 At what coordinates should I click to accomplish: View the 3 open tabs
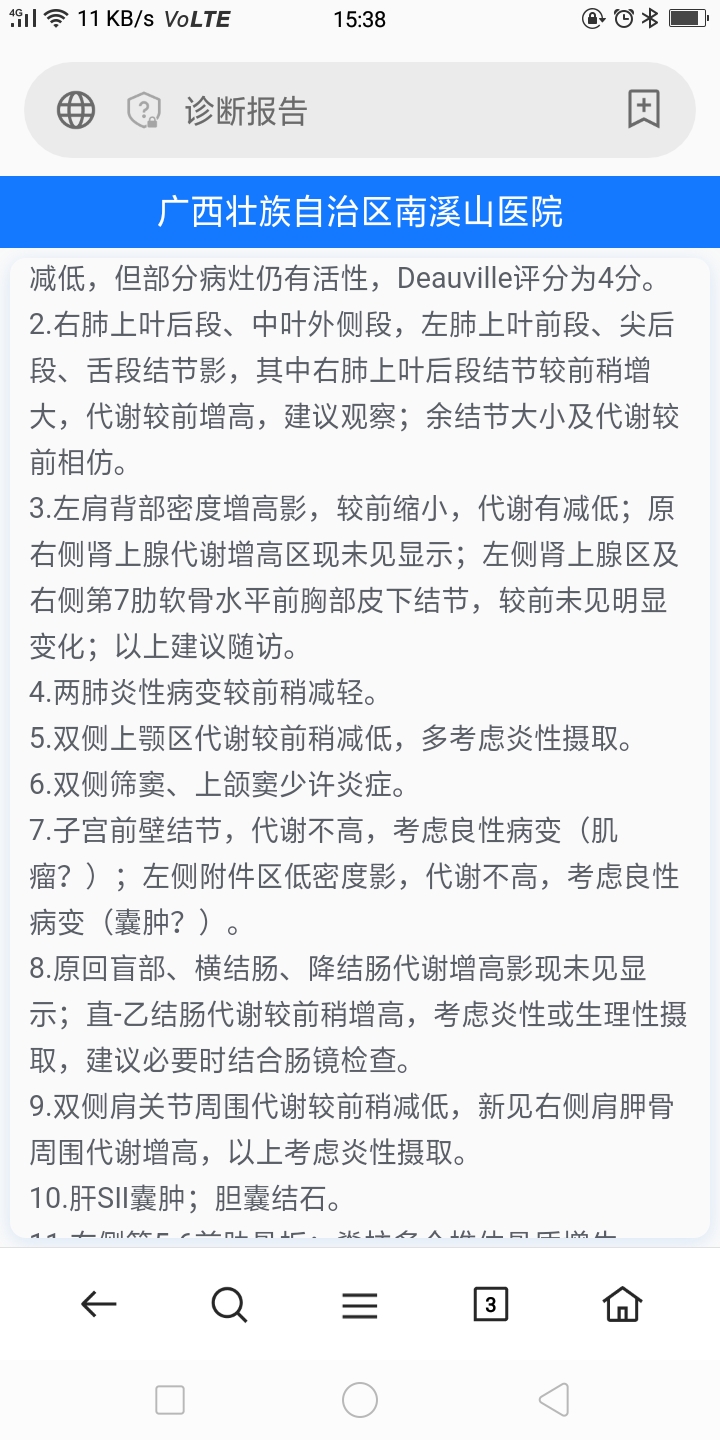point(490,1304)
